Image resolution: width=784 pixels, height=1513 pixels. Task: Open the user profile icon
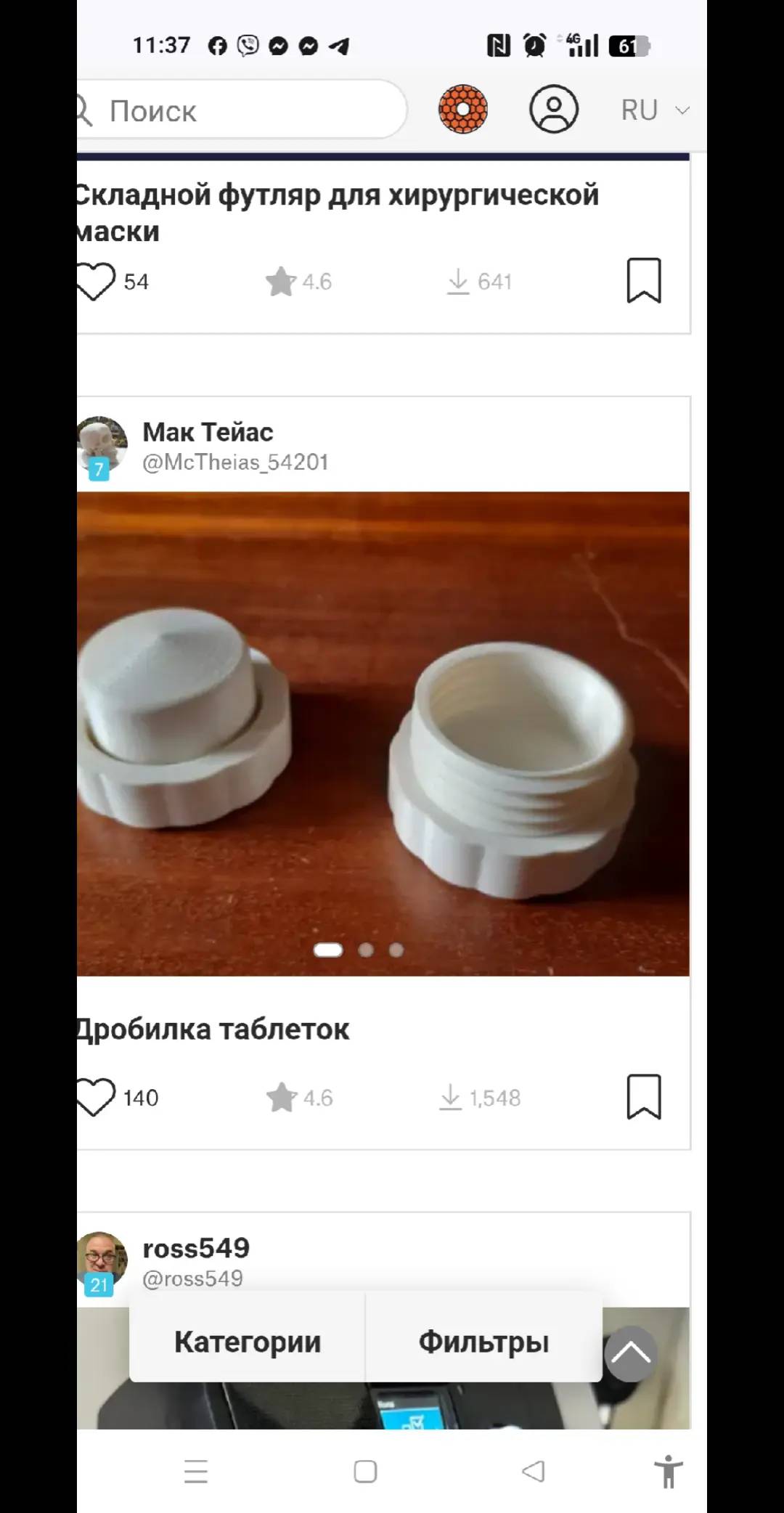tap(554, 110)
